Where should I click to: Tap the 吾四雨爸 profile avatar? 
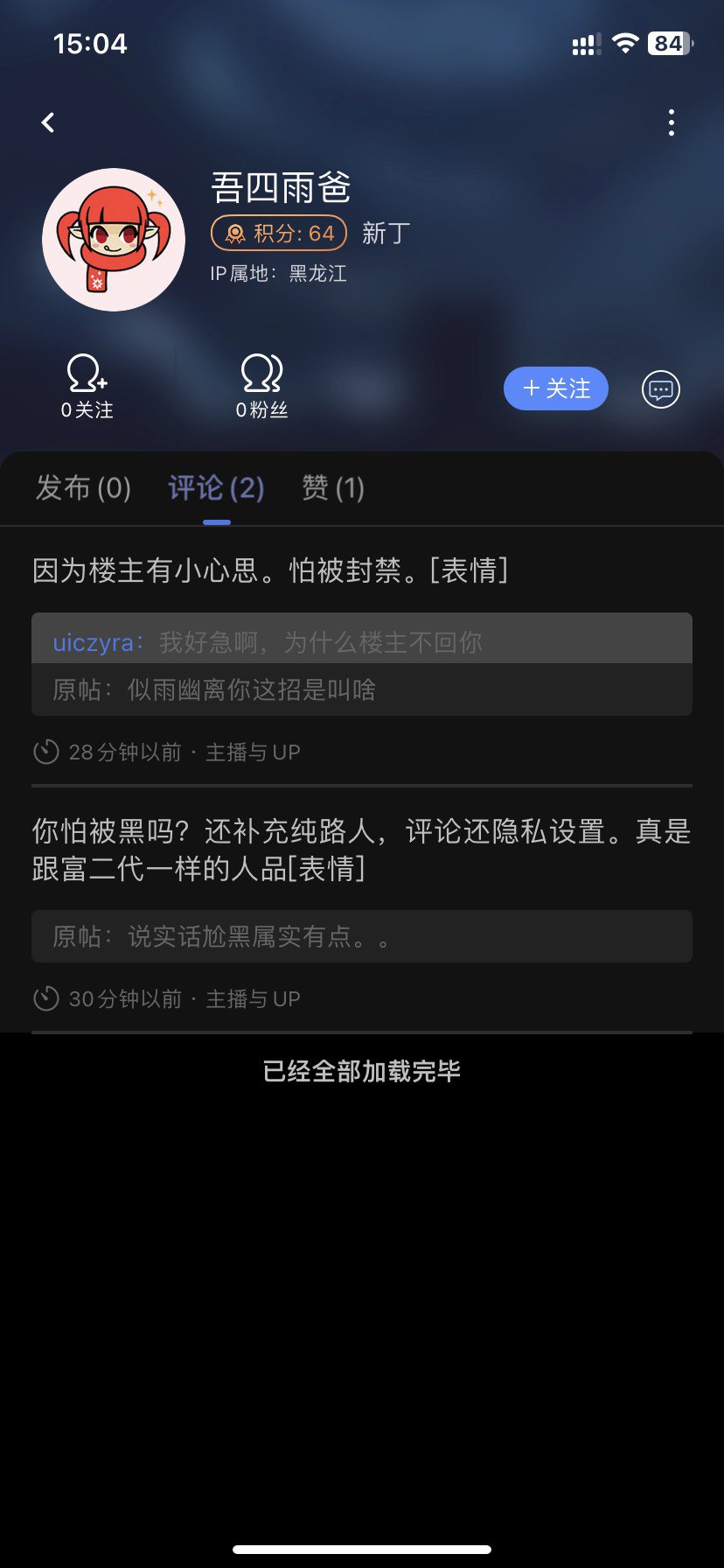pos(114,240)
